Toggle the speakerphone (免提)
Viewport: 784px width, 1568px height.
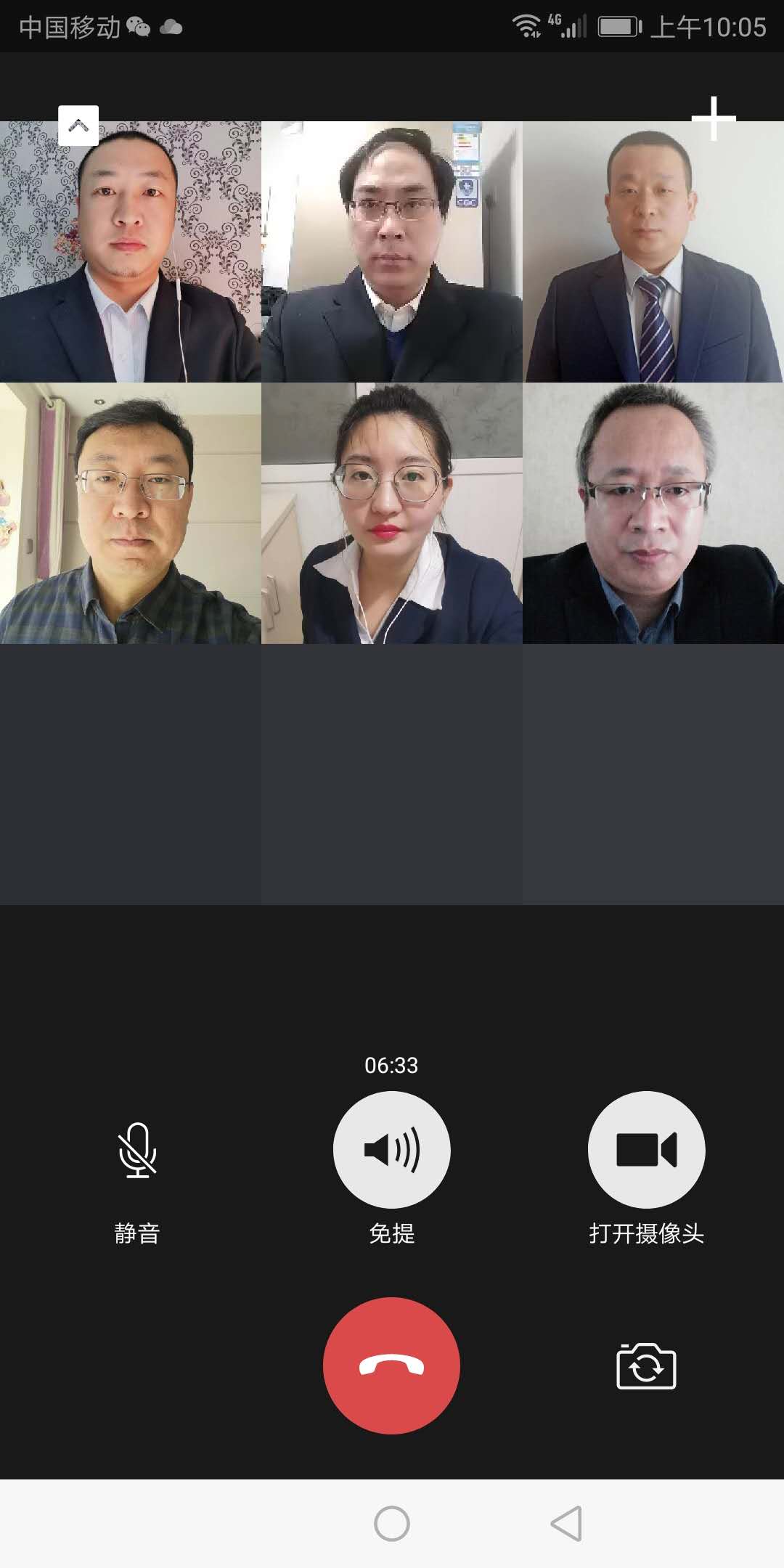(x=391, y=1150)
